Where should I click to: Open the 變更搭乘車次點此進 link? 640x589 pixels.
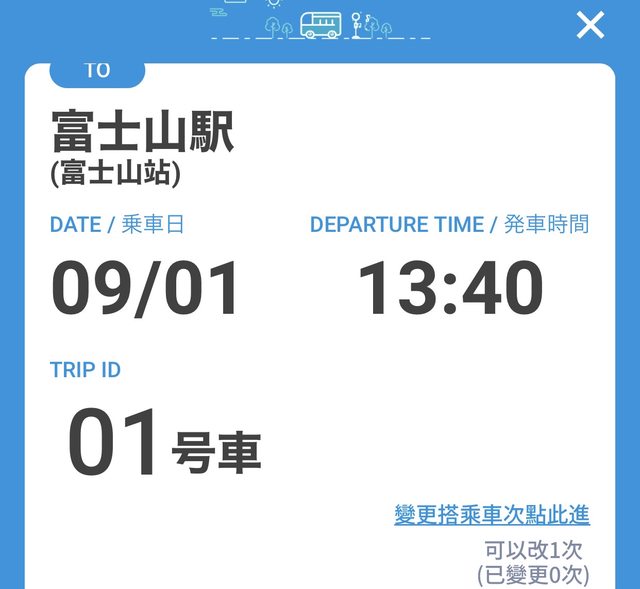(x=491, y=515)
